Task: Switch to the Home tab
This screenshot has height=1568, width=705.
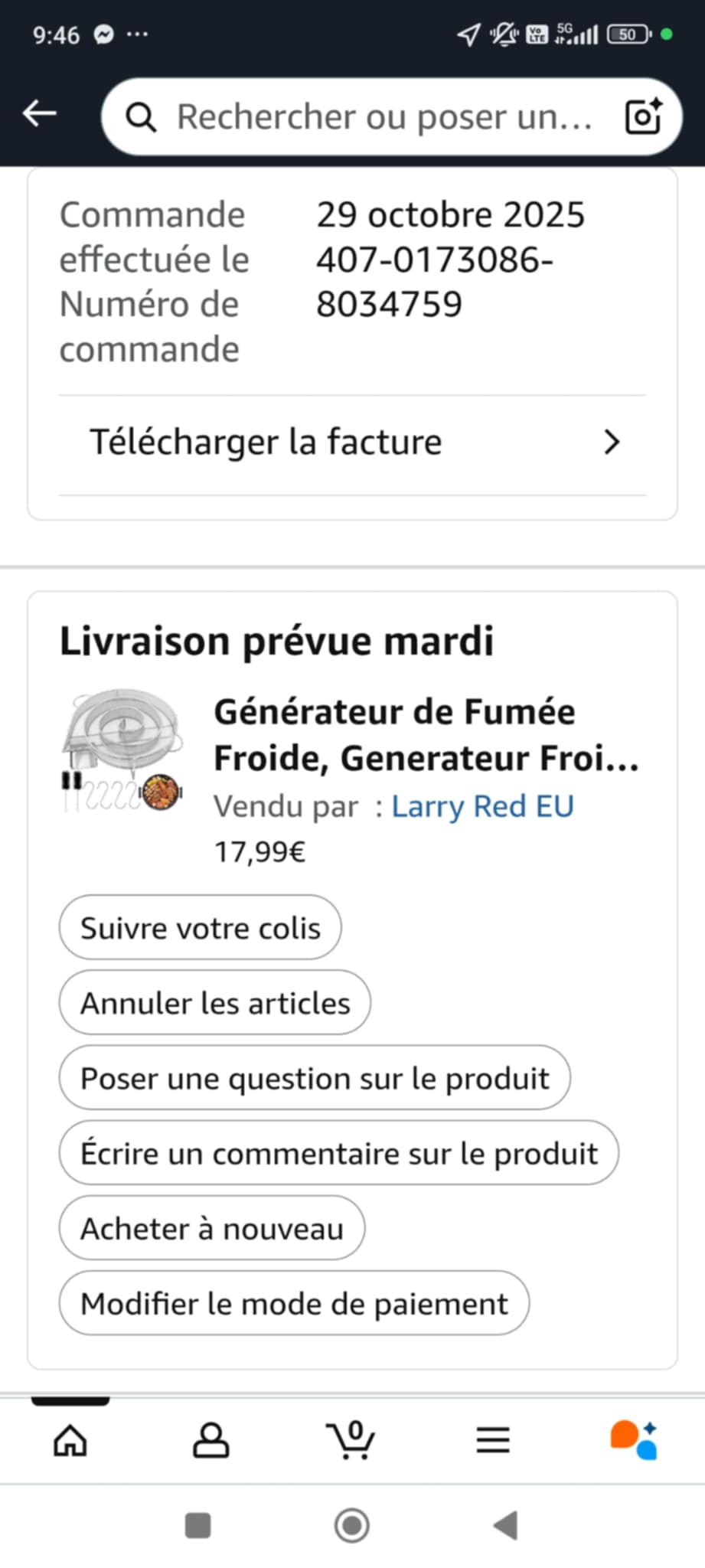Action: pos(70,1441)
